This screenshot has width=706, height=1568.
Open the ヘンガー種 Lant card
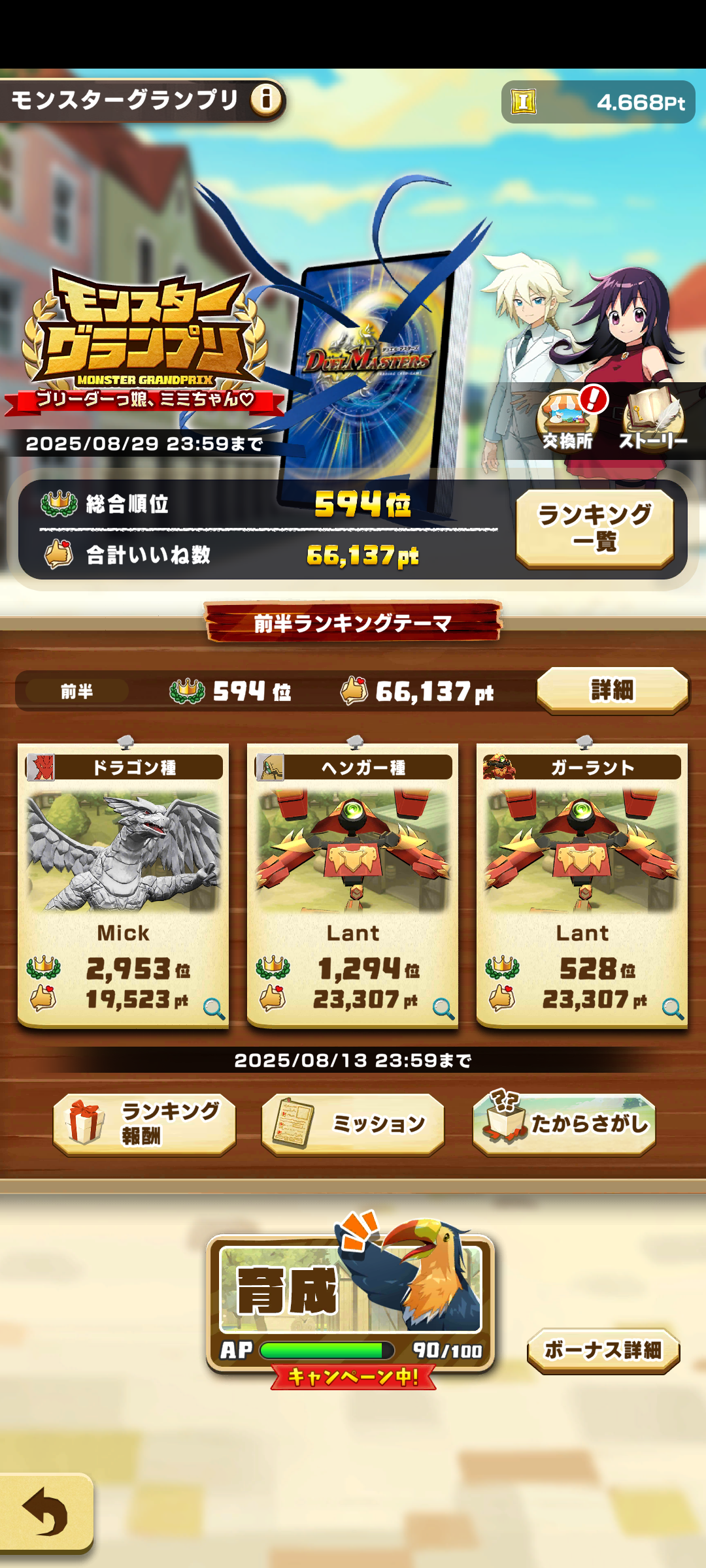(353, 885)
